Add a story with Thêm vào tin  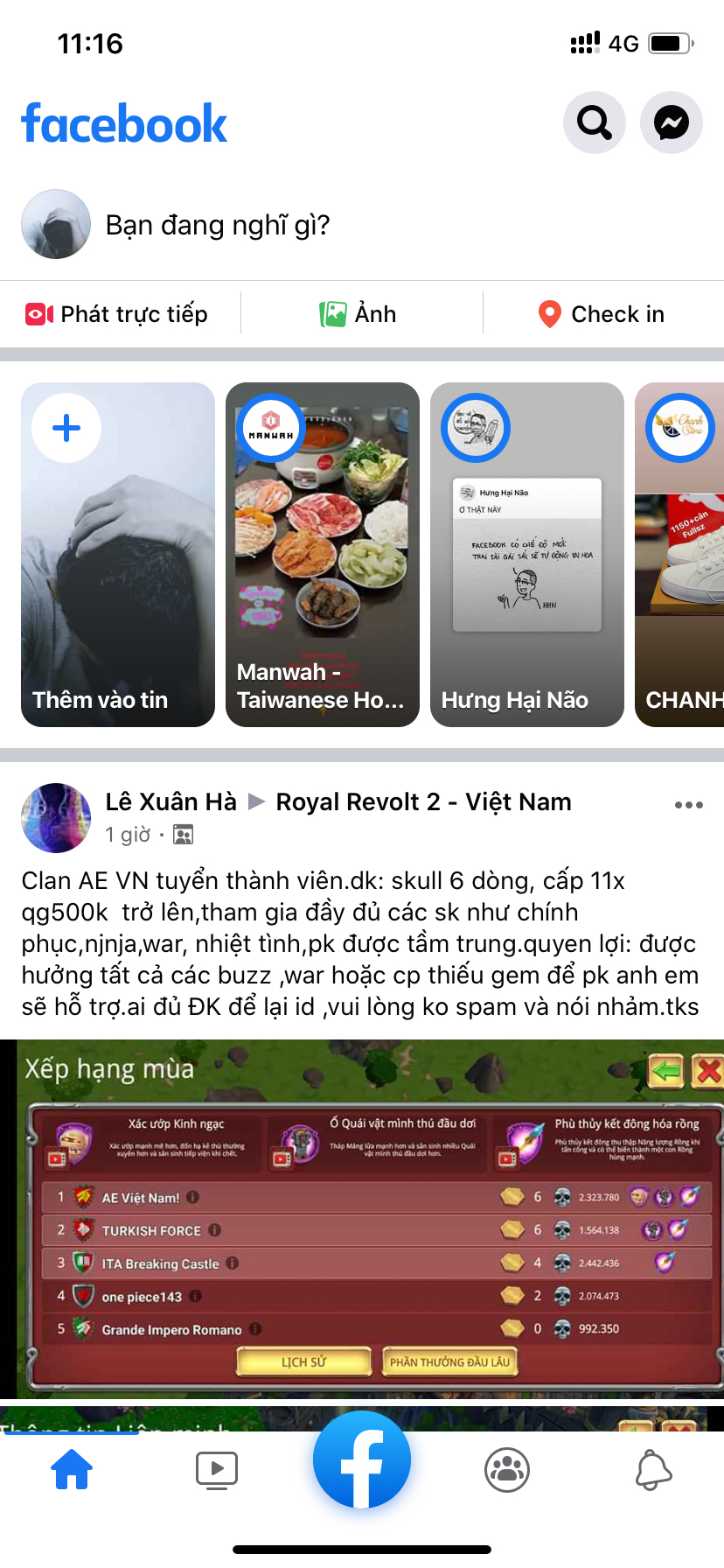(118, 555)
